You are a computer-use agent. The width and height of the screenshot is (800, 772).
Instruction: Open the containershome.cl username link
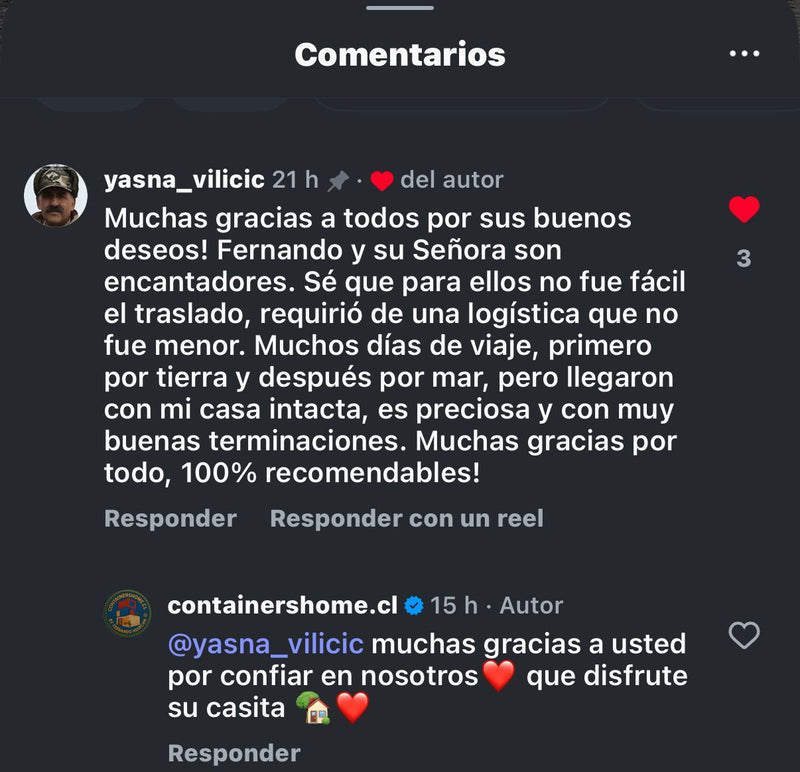[282, 605]
